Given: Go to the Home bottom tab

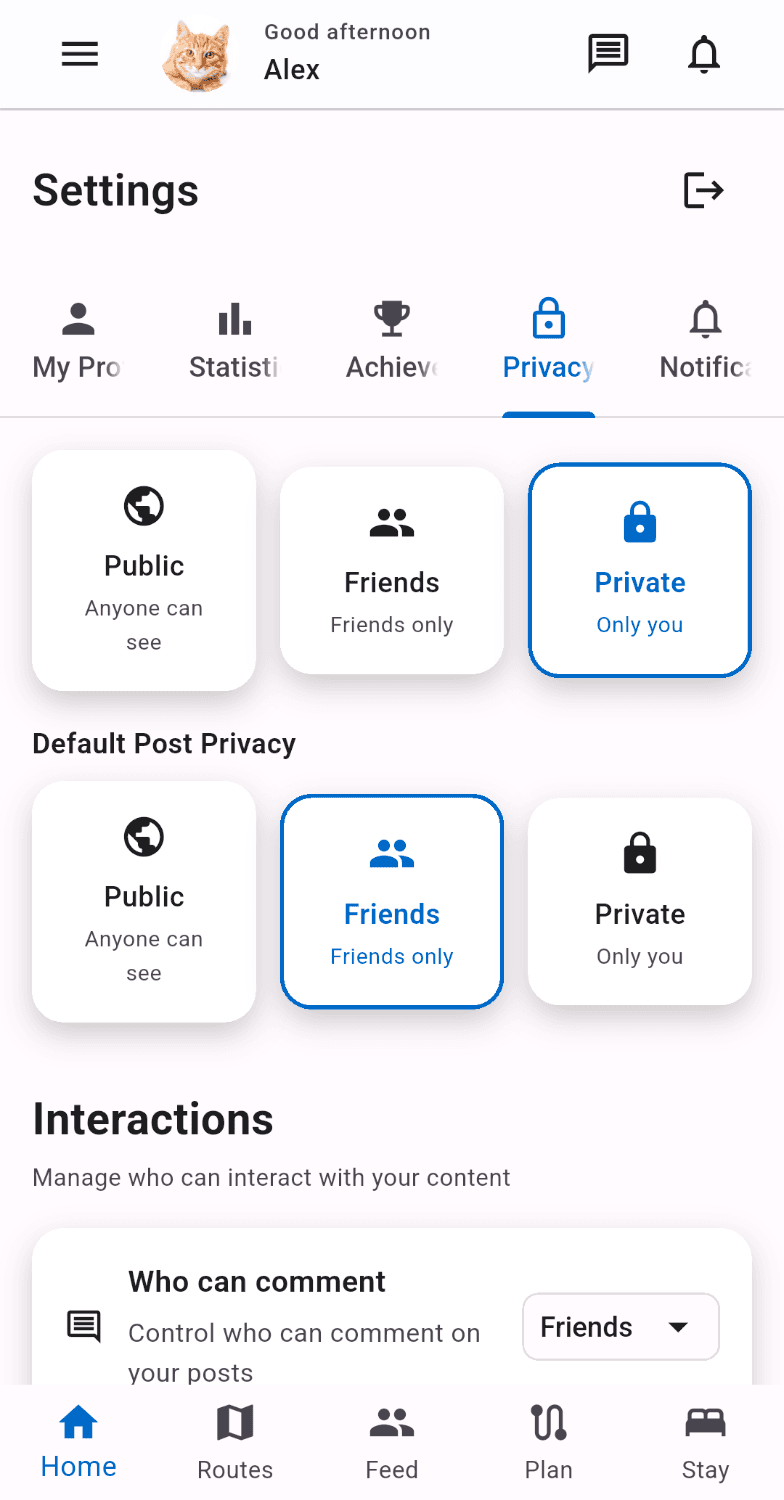Looking at the screenshot, I should tap(78, 1442).
